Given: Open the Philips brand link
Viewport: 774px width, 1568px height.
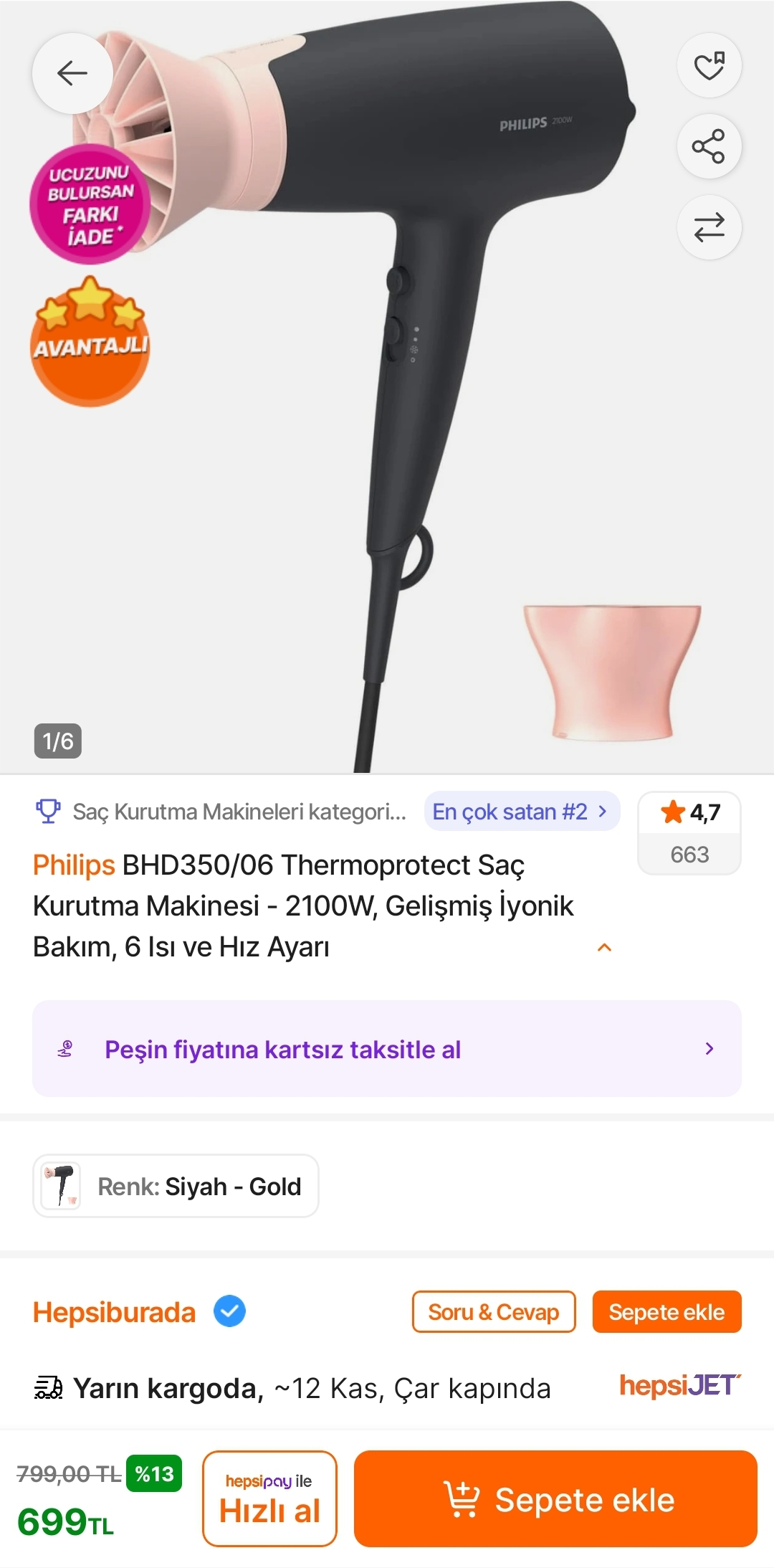Looking at the screenshot, I should click(x=74, y=865).
